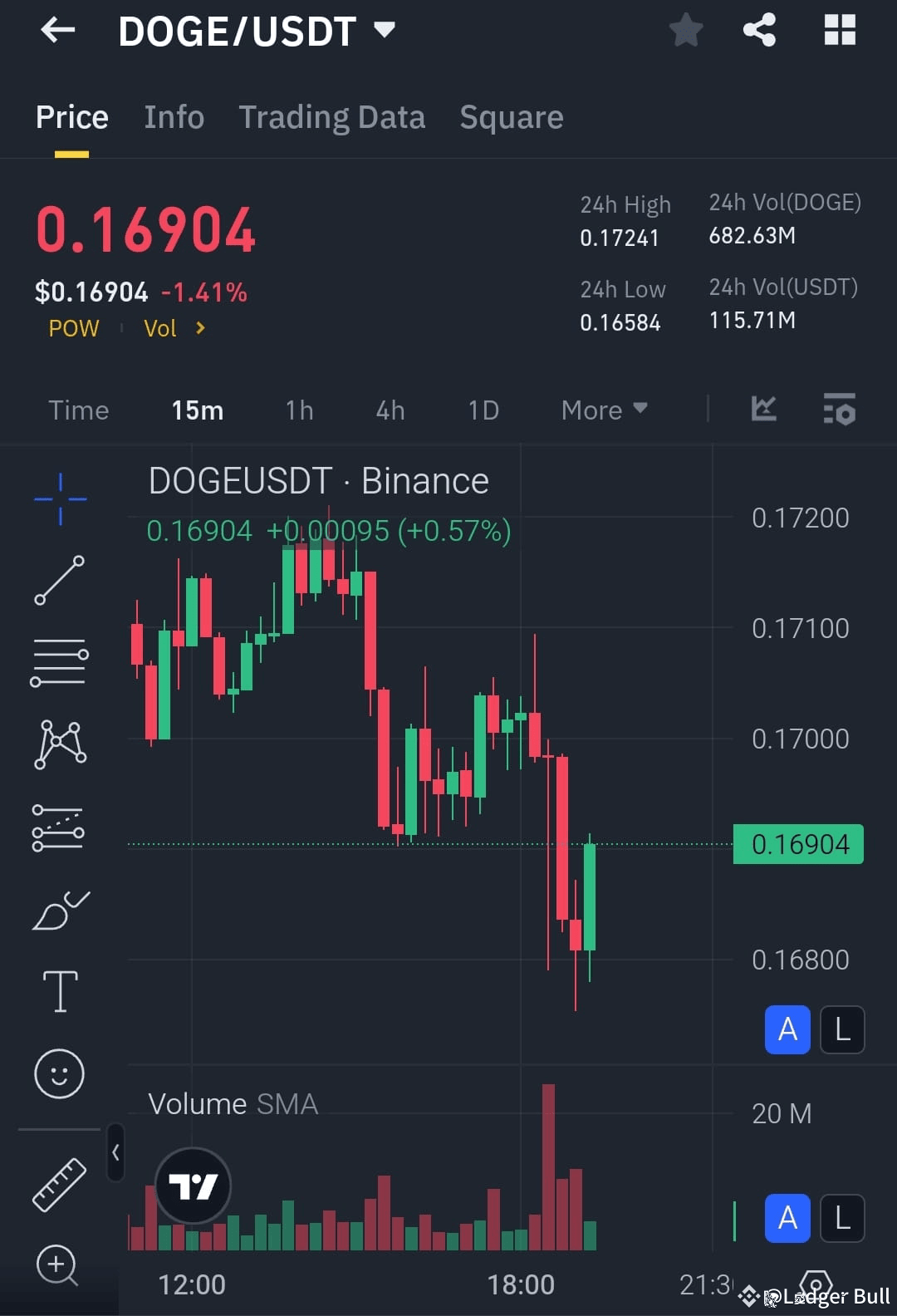This screenshot has width=897, height=1316.
Task: Open the horizontal lines drawing tool
Action: coord(60,660)
